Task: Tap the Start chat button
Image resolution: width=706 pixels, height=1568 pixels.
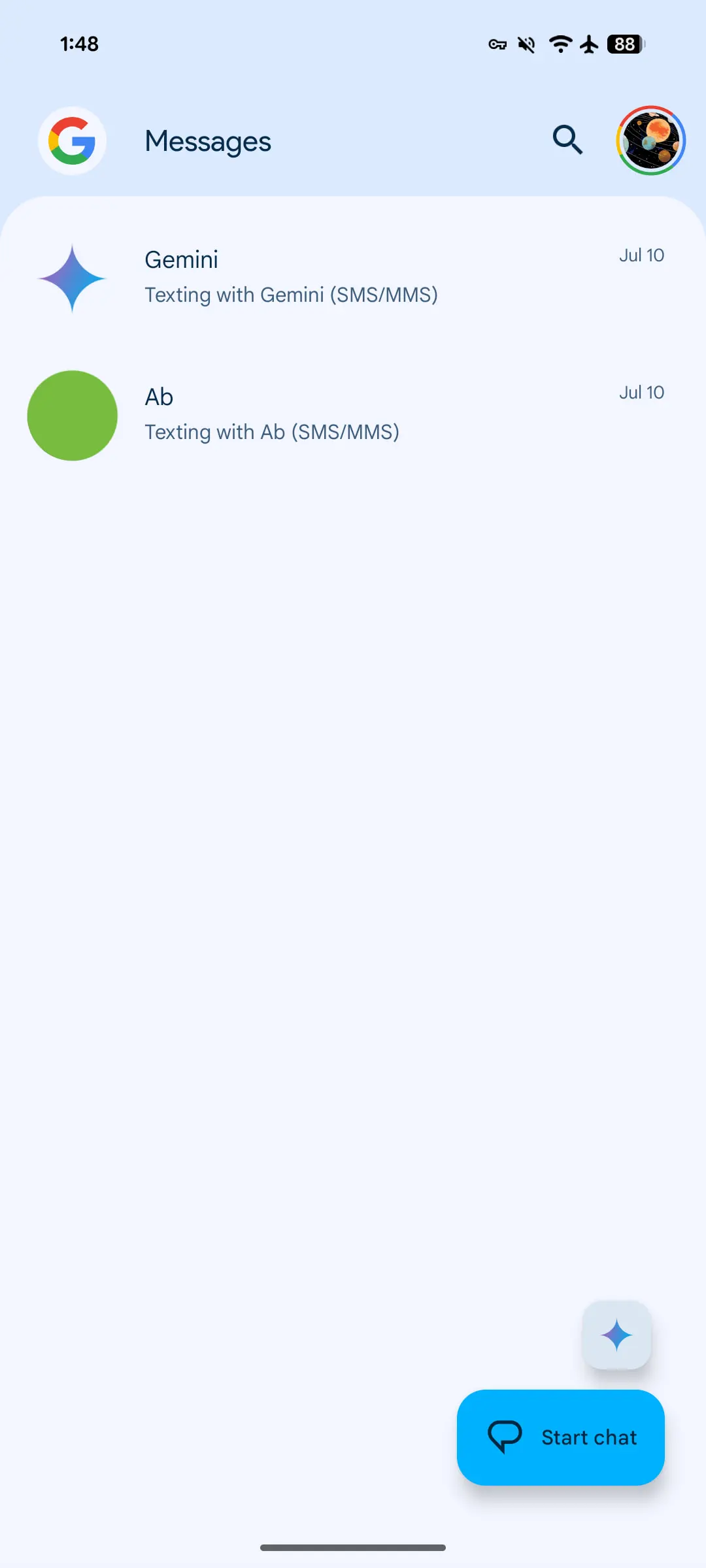Action: pyautogui.click(x=561, y=1437)
